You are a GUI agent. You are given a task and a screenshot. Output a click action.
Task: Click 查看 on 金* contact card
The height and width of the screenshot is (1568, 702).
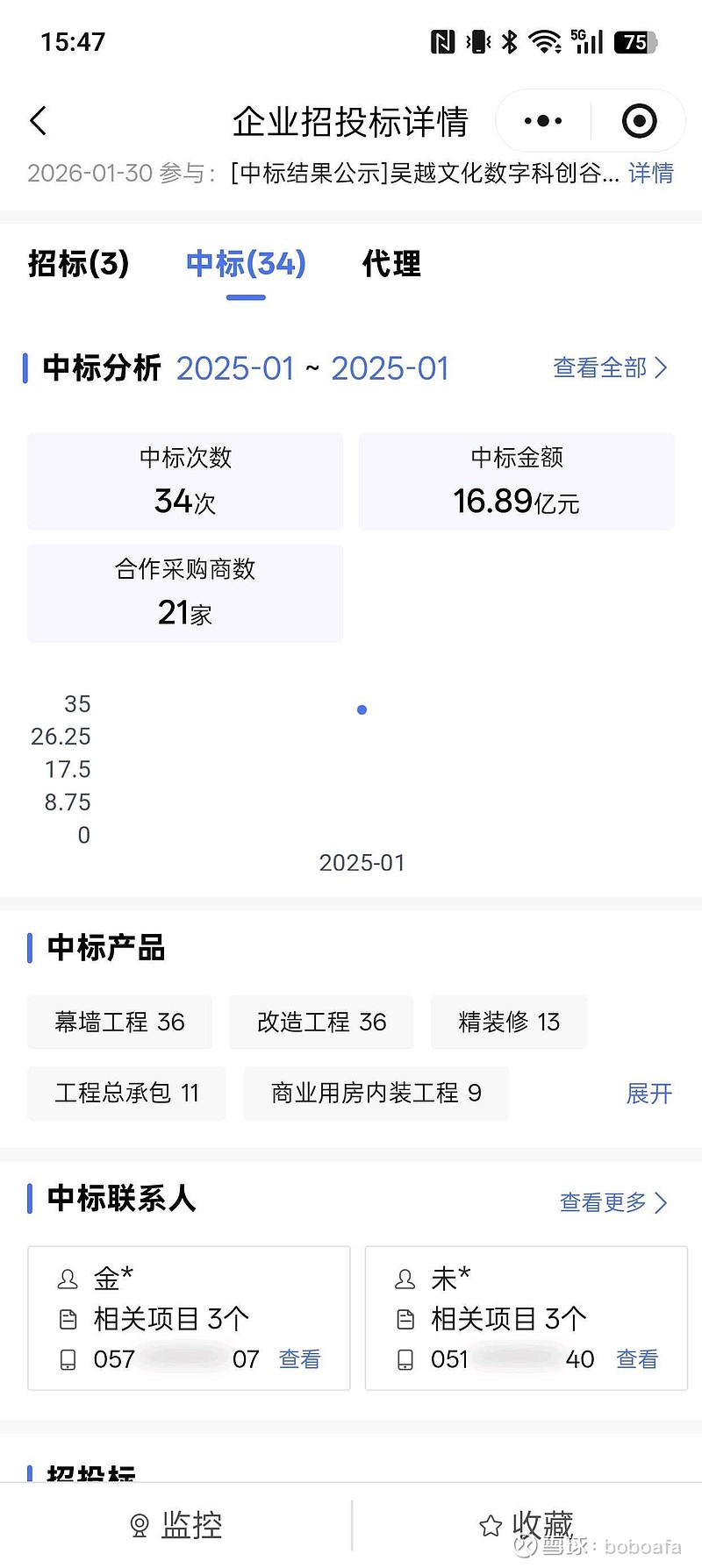(x=299, y=1359)
